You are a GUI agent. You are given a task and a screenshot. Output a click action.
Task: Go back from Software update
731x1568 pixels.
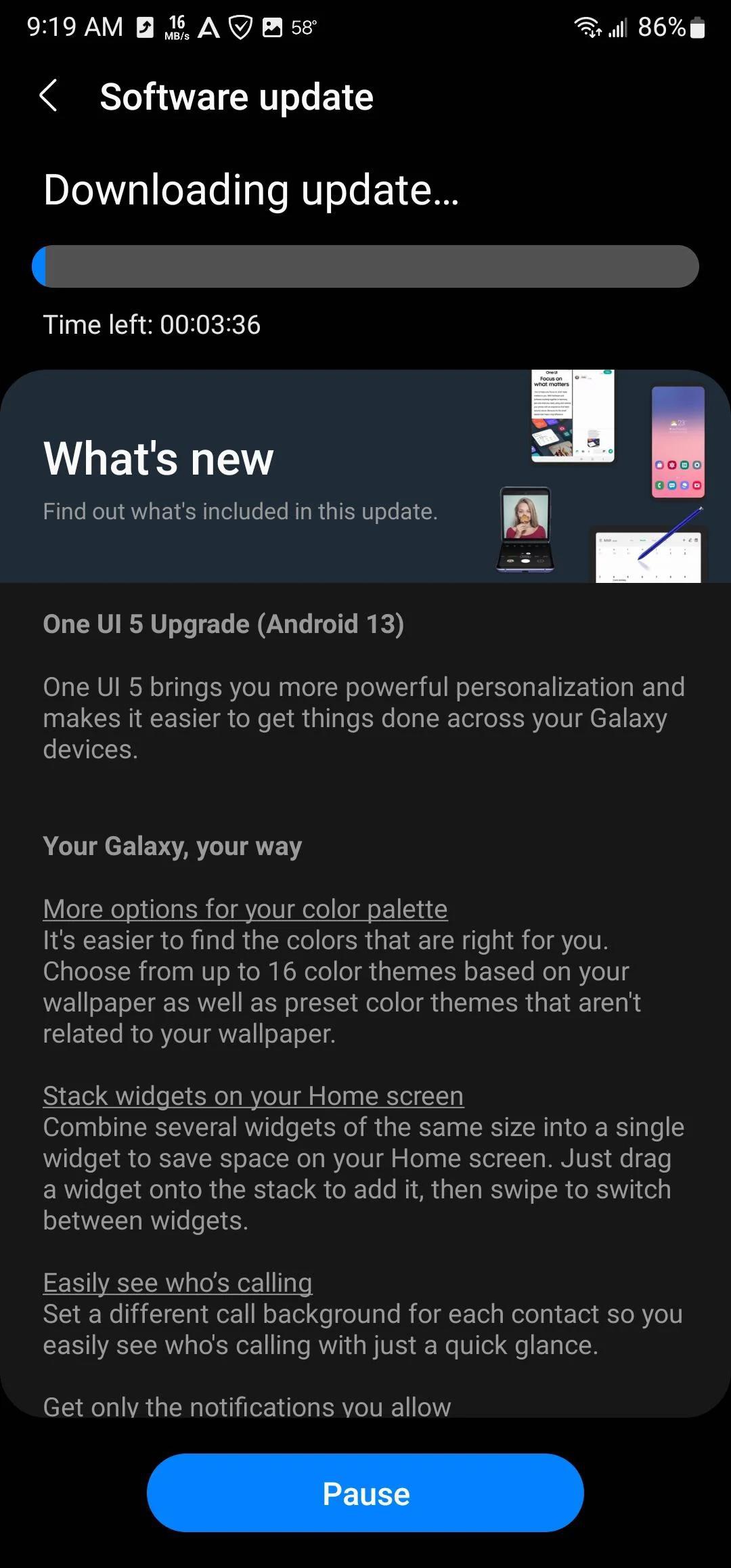[x=49, y=96]
